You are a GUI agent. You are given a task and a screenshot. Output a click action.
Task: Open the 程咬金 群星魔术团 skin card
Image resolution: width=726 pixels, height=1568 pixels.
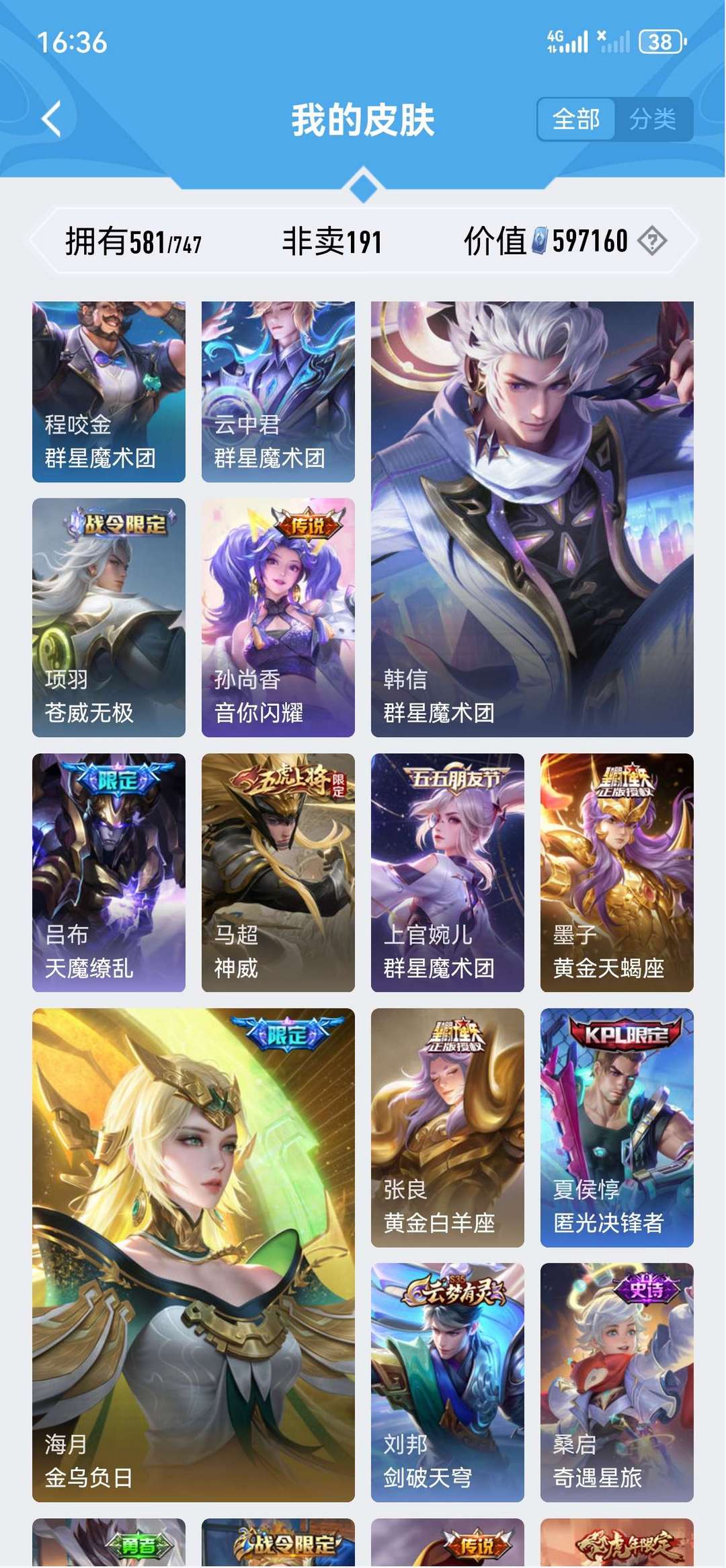[108, 390]
